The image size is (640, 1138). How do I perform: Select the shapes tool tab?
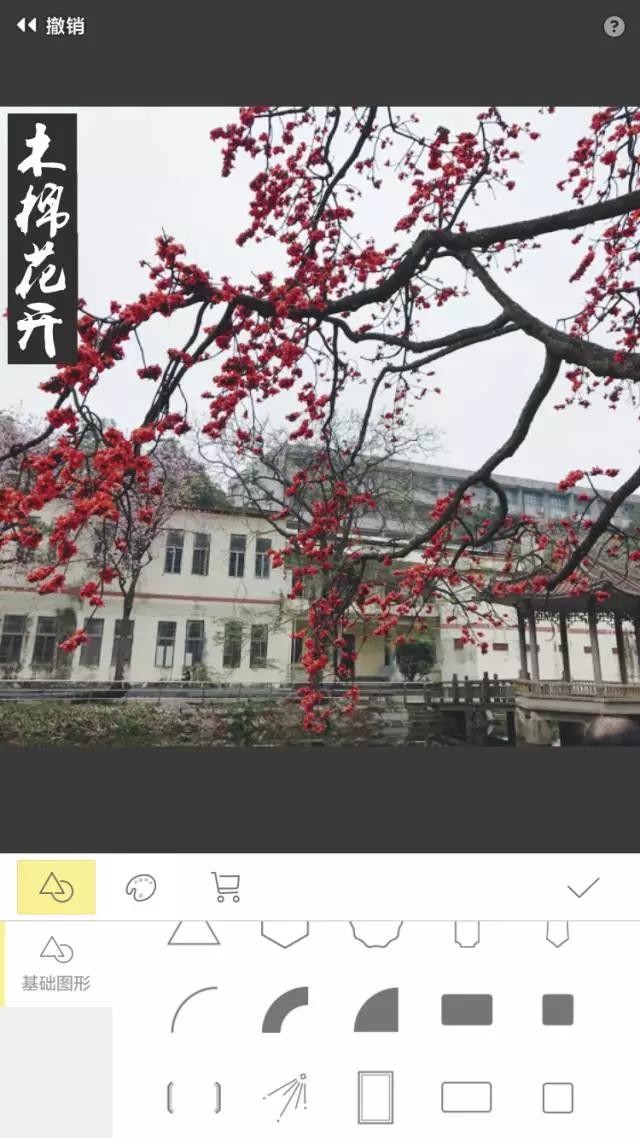tap(56, 887)
